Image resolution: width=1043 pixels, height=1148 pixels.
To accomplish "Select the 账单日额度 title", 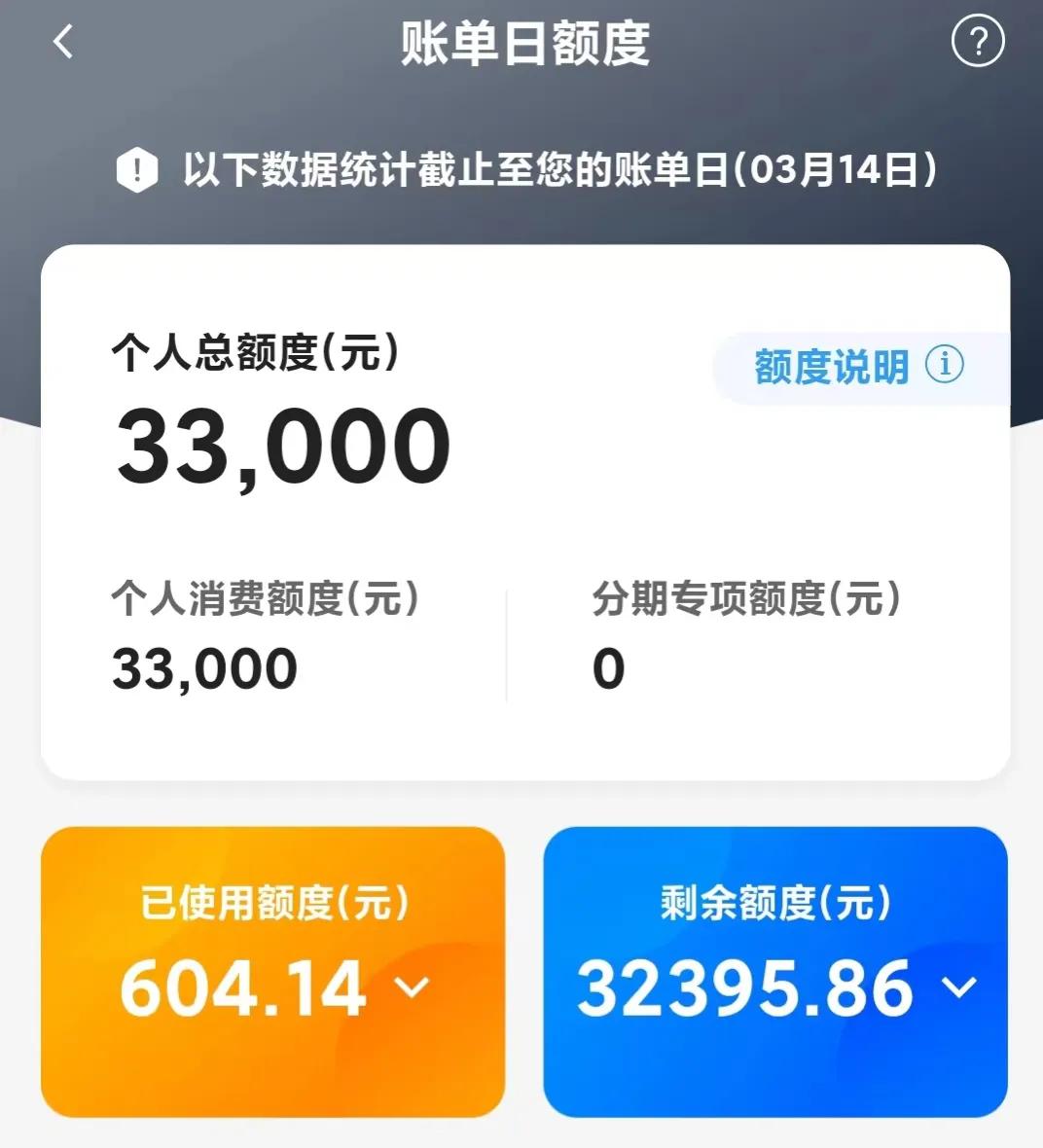I will pos(521,41).
